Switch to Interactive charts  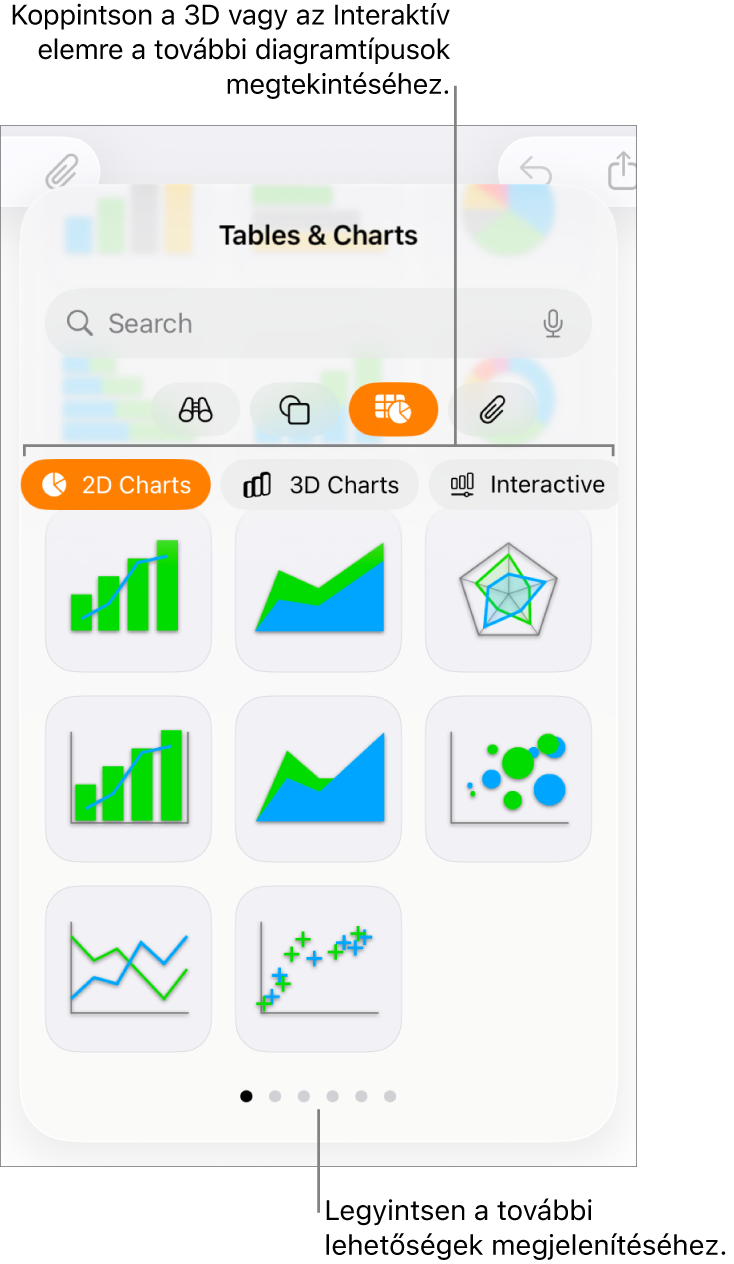(526, 485)
